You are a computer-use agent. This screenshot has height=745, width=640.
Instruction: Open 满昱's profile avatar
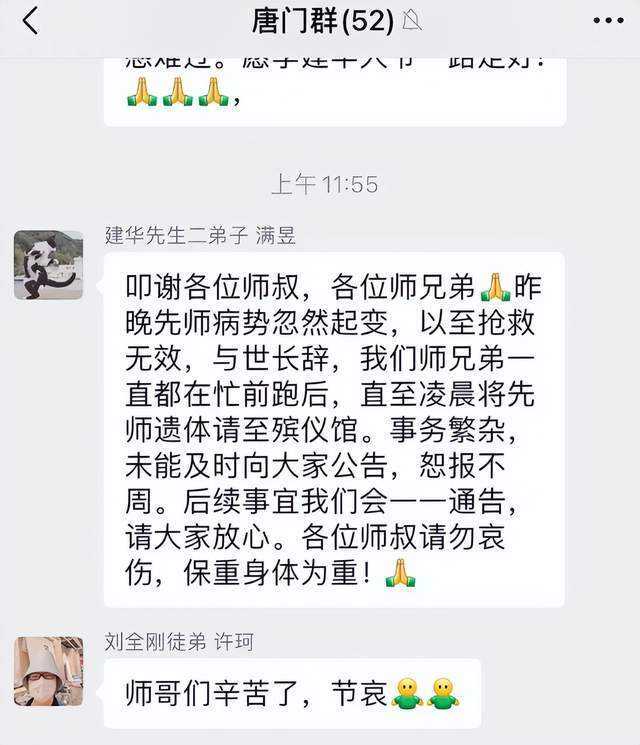(x=48, y=265)
